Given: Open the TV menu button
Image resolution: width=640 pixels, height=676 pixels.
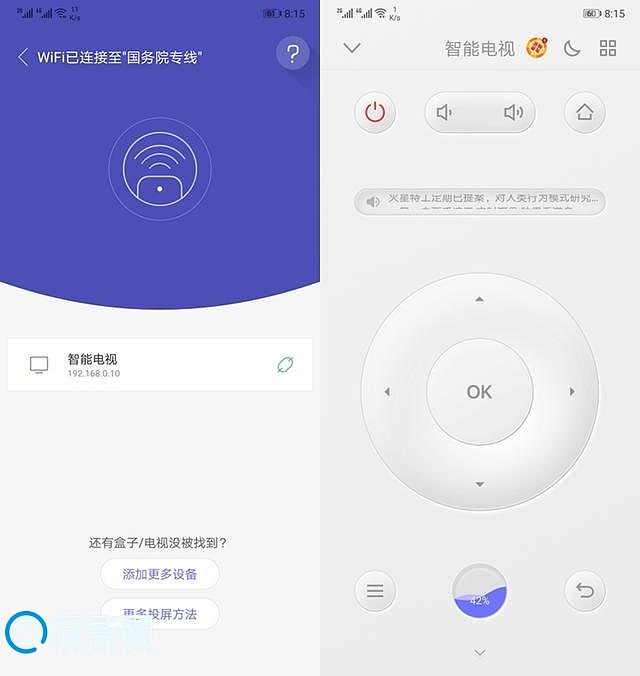Looking at the screenshot, I should point(375,591).
